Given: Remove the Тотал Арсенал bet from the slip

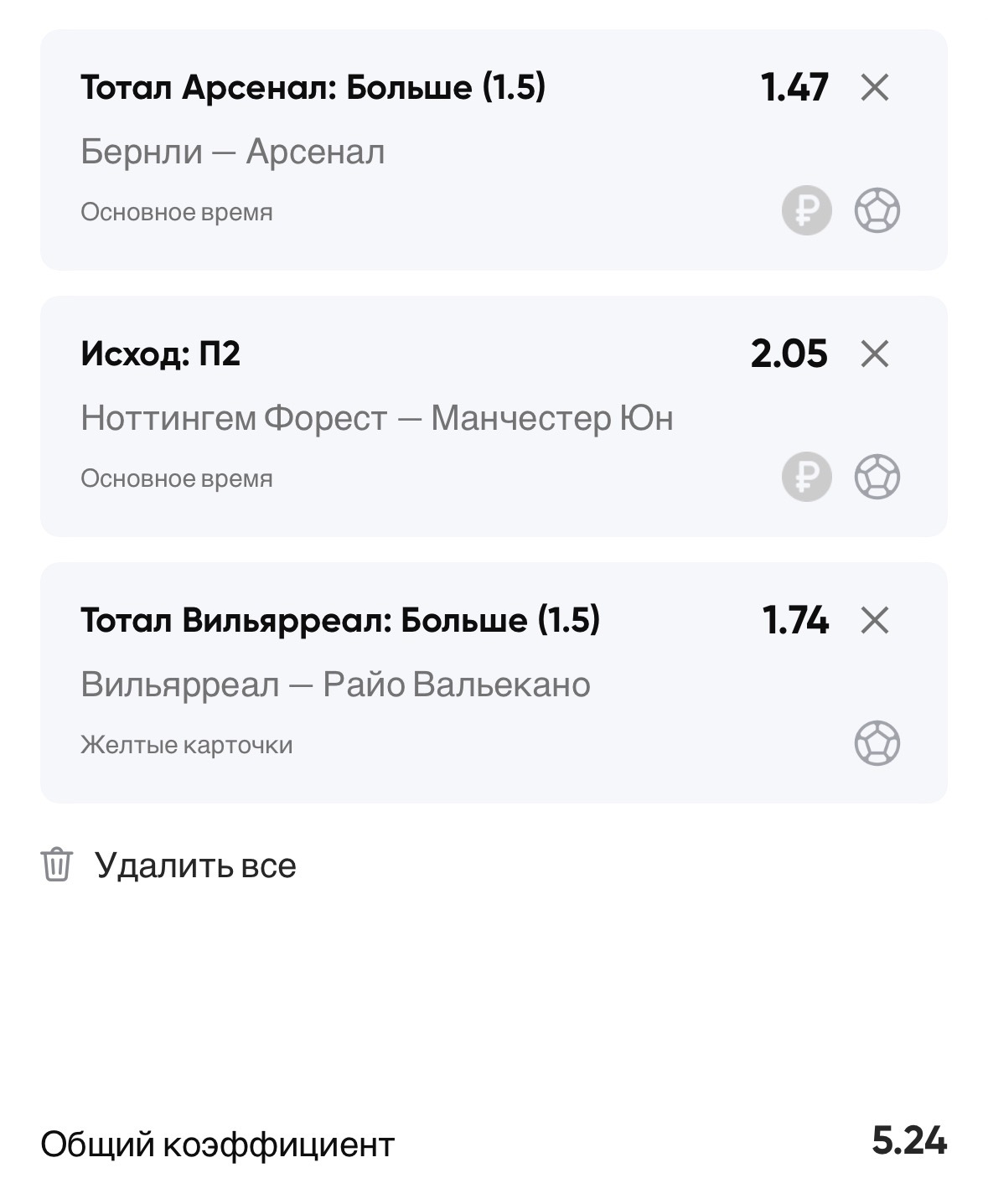Looking at the screenshot, I should click(874, 87).
